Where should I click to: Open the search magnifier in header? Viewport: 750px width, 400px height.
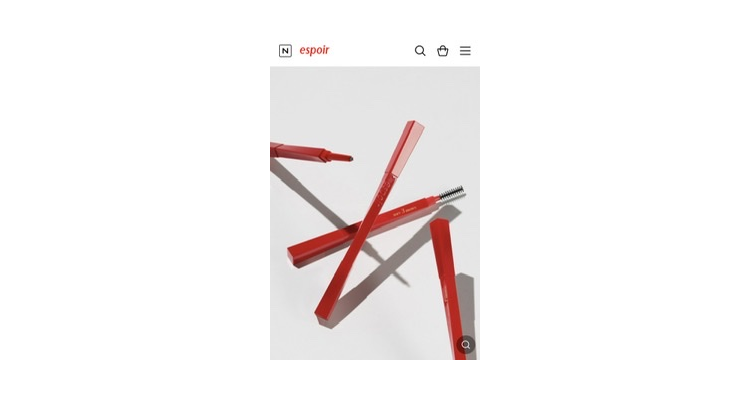(x=420, y=51)
